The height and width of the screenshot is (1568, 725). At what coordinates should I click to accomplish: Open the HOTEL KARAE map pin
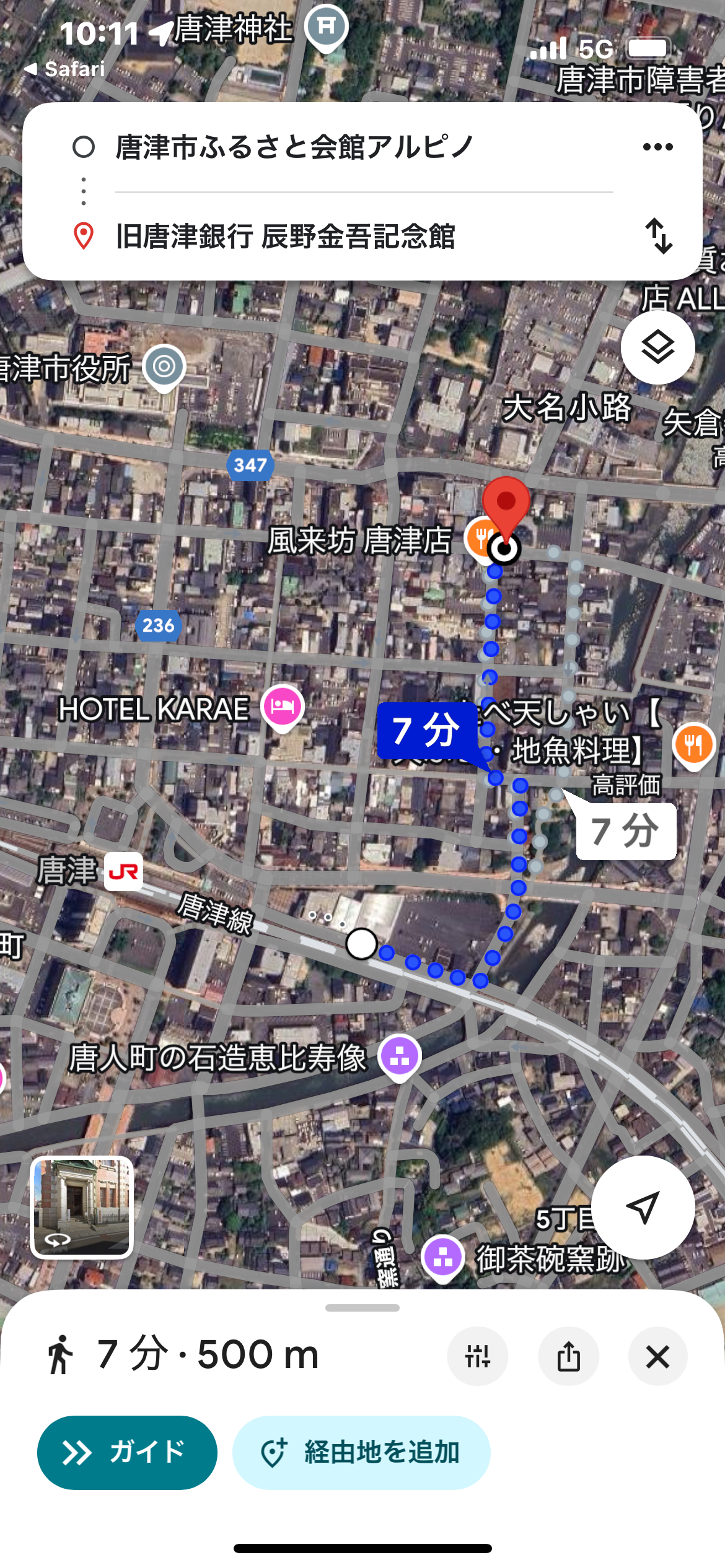click(x=283, y=706)
